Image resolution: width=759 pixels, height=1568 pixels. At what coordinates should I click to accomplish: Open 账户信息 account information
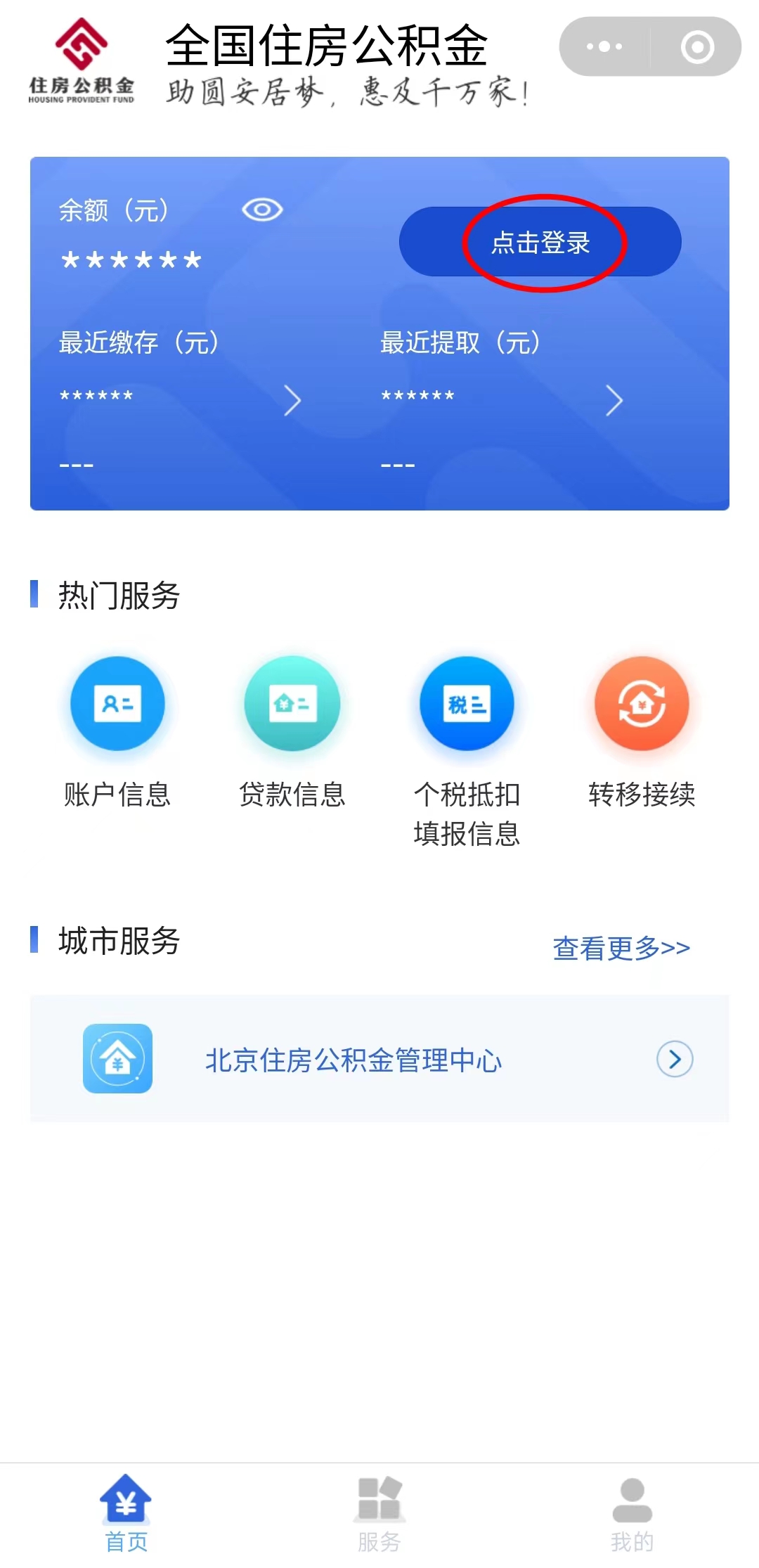coord(117,732)
